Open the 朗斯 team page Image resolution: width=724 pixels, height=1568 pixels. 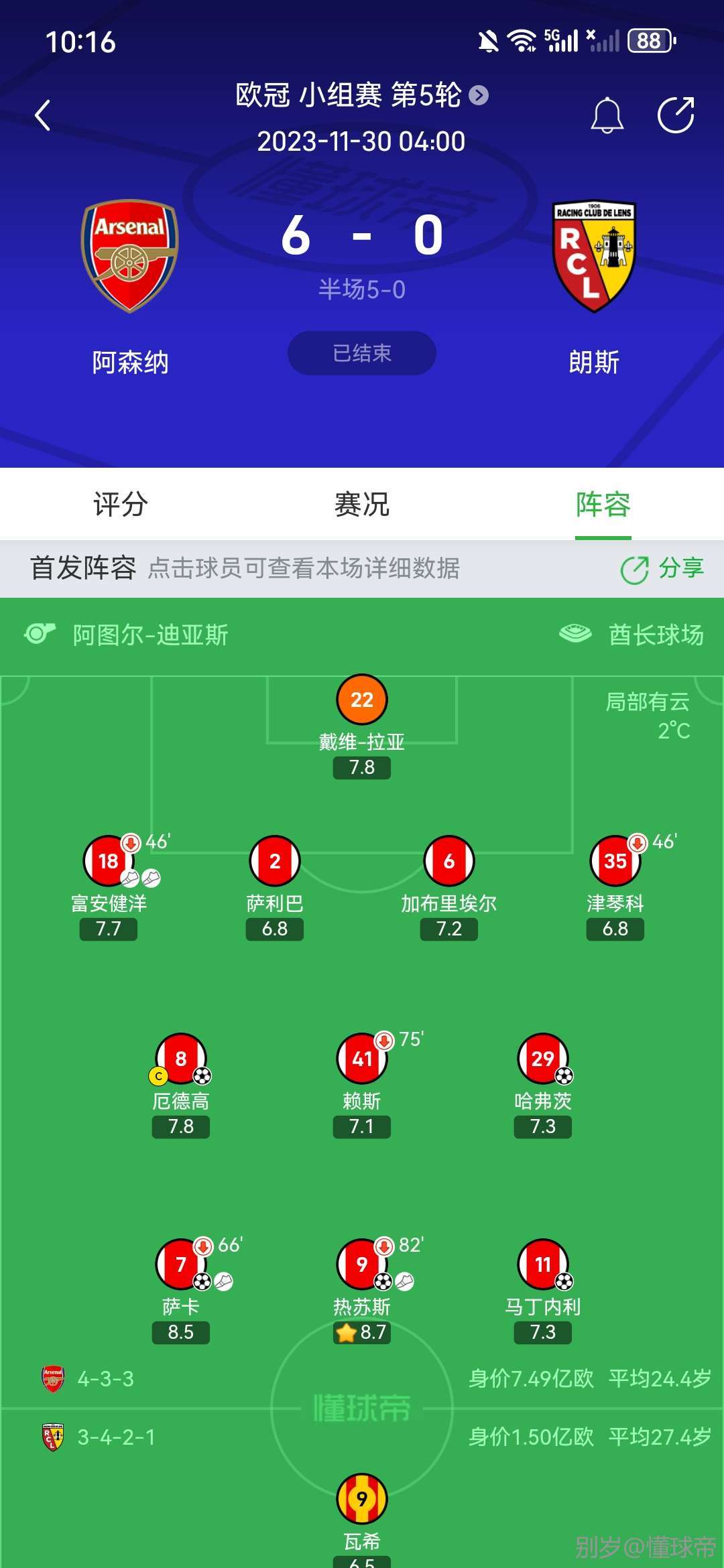pyautogui.click(x=593, y=257)
